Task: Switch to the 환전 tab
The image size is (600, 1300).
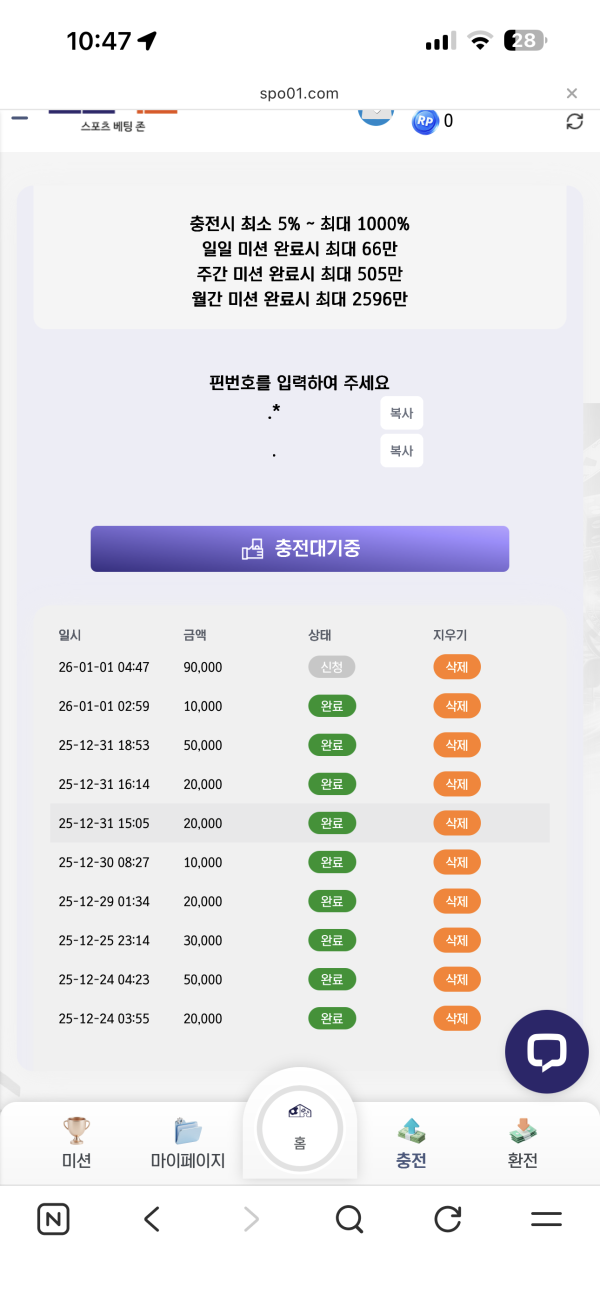Action: coord(523,1143)
